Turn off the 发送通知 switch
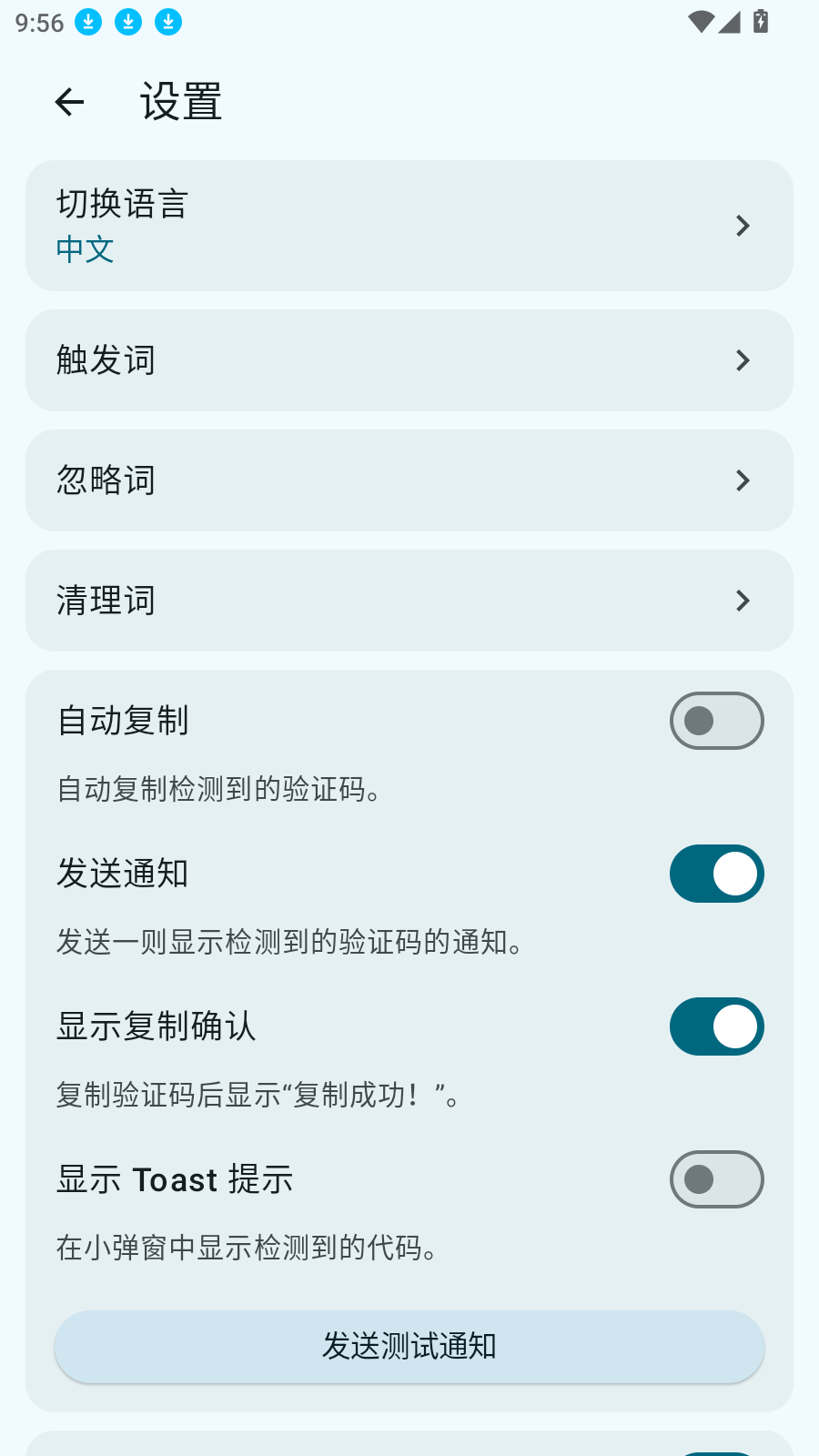 pos(716,874)
